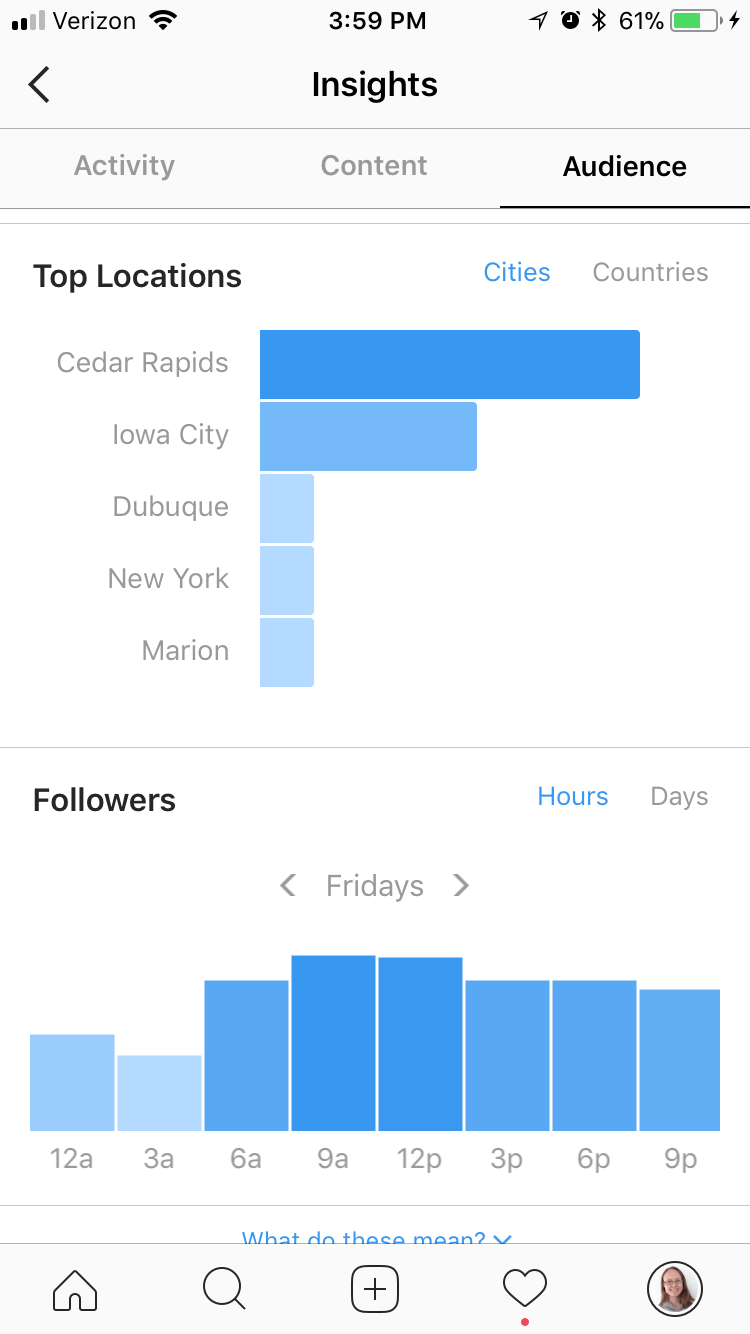Switch to the Activity tab
The height and width of the screenshot is (1334, 750).
click(124, 166)
